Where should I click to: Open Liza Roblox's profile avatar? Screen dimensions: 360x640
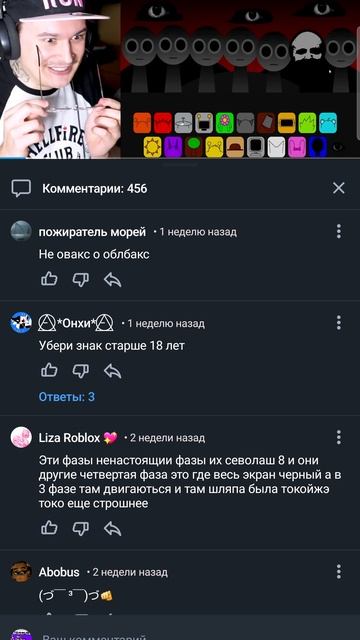click(21, 438)
